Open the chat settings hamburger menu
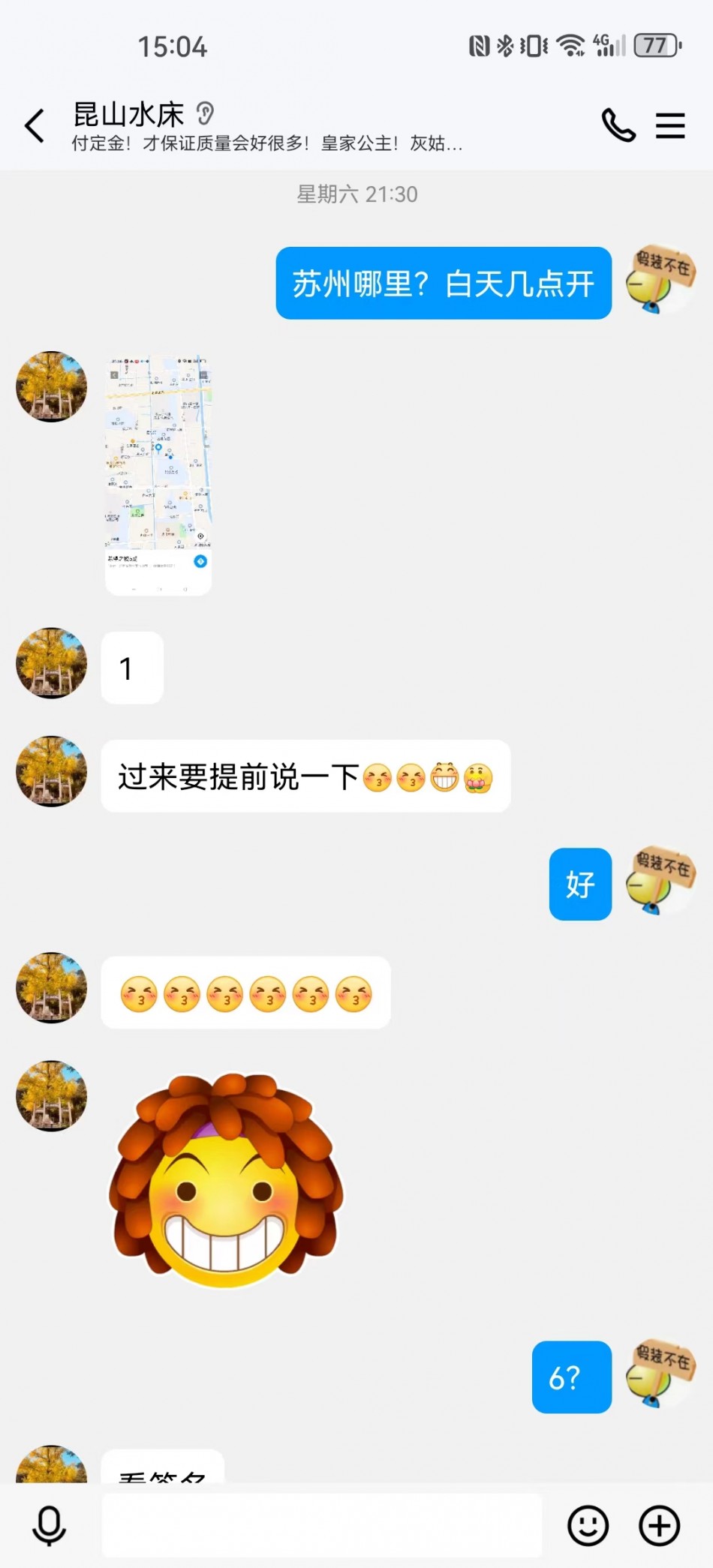Viewport: 713px width, 1568px height. coord(669,126)
